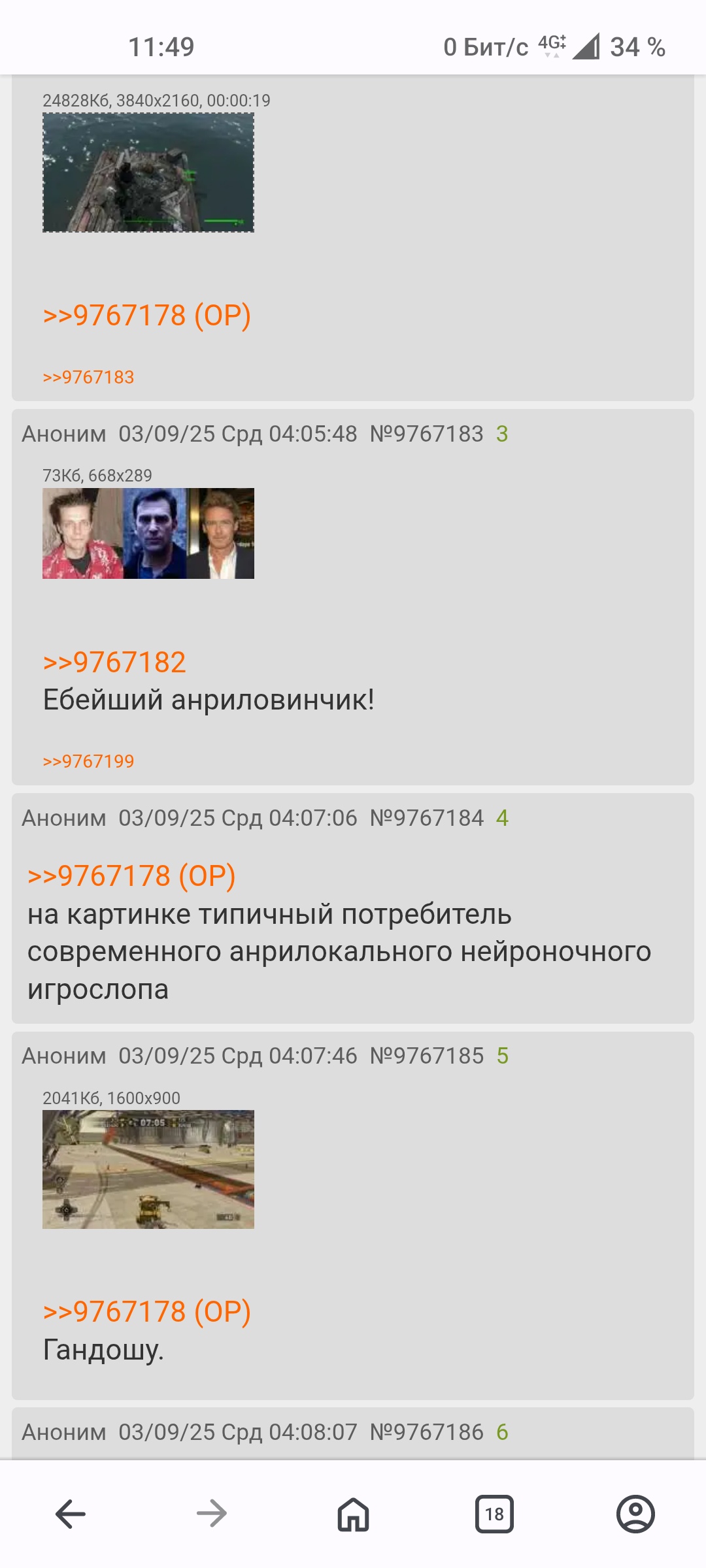Open the 3840x2160 video thumbnail
Viewport: 706px width, 1568px height.
[x=148, y=172]
